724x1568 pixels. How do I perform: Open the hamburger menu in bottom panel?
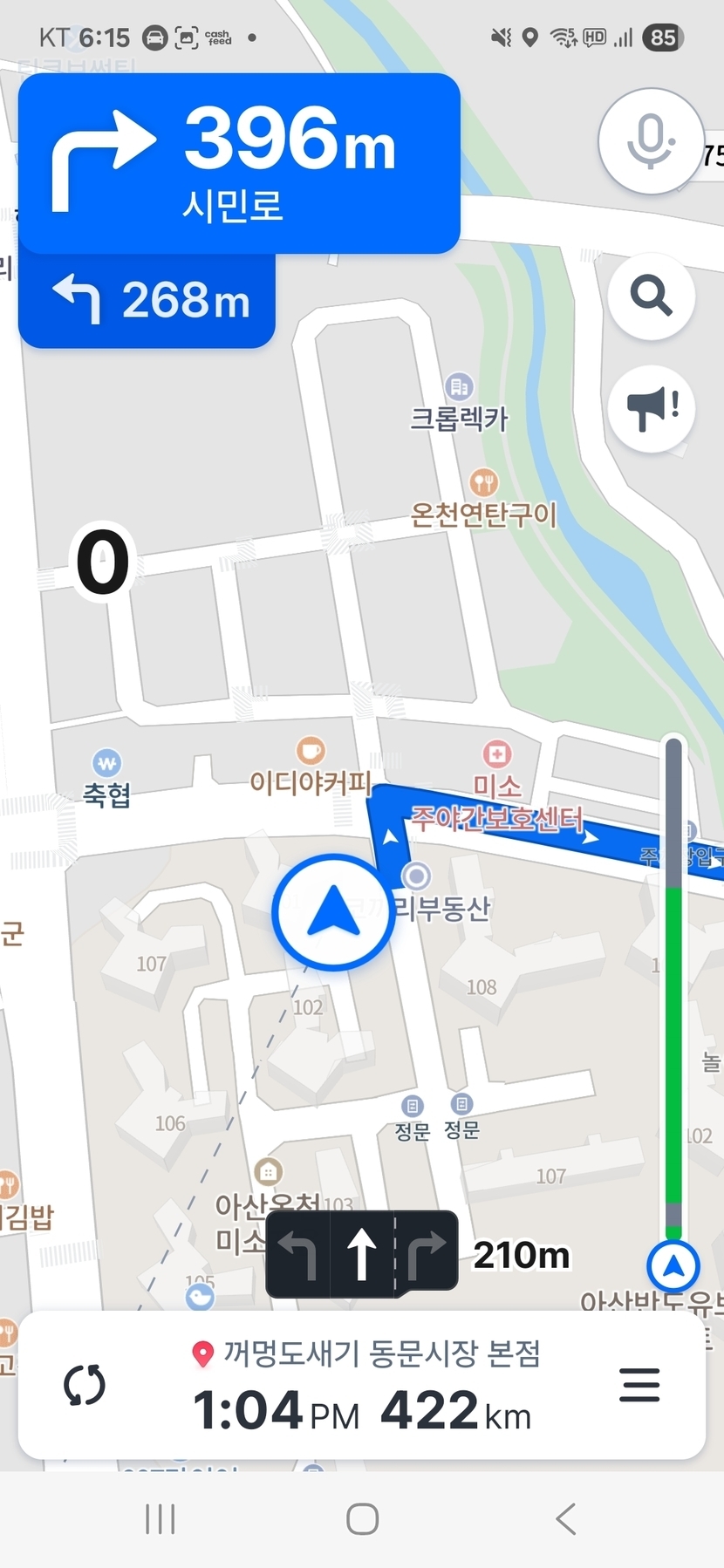pos(639,1385)
